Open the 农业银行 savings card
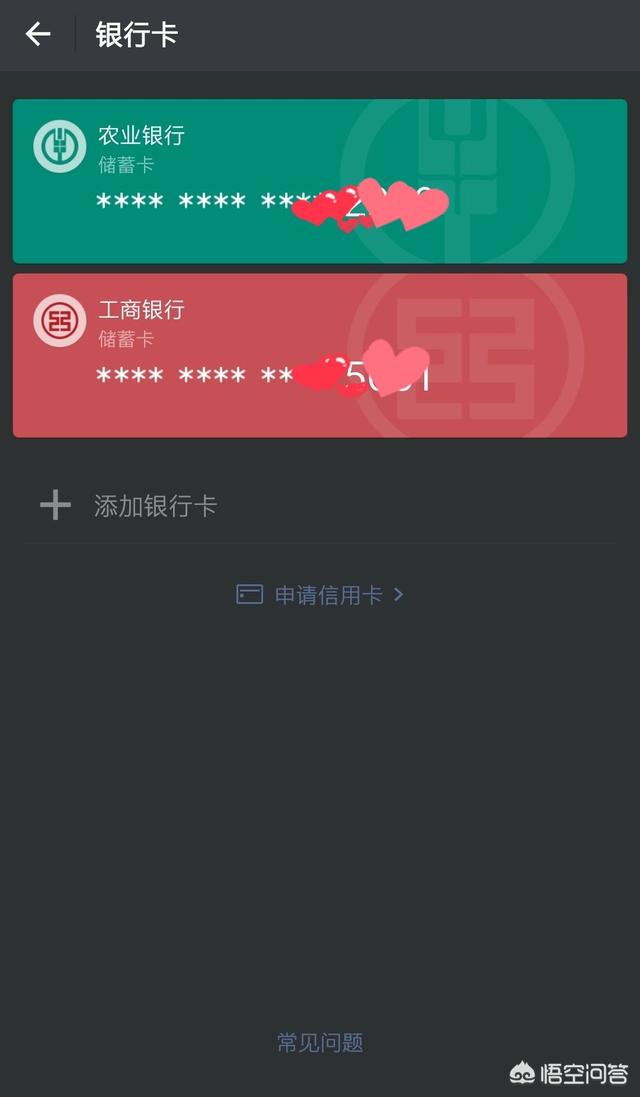 pyautogui.click(x=319, y=181)
